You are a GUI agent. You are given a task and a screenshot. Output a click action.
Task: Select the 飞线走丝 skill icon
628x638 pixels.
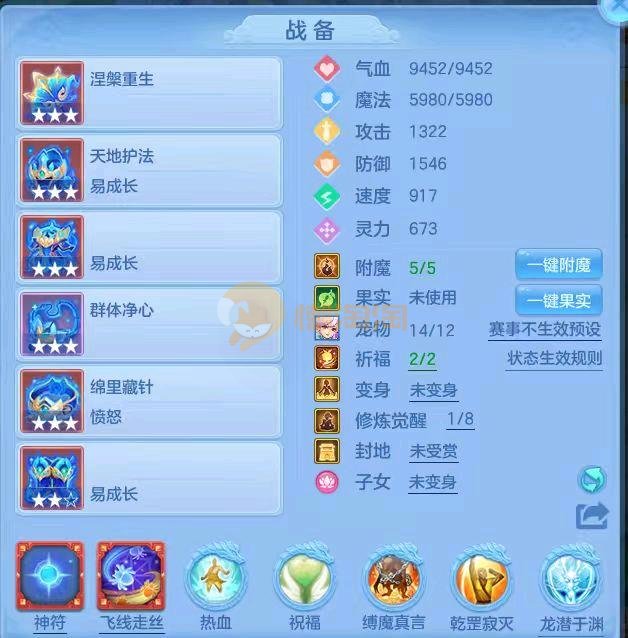131,579
